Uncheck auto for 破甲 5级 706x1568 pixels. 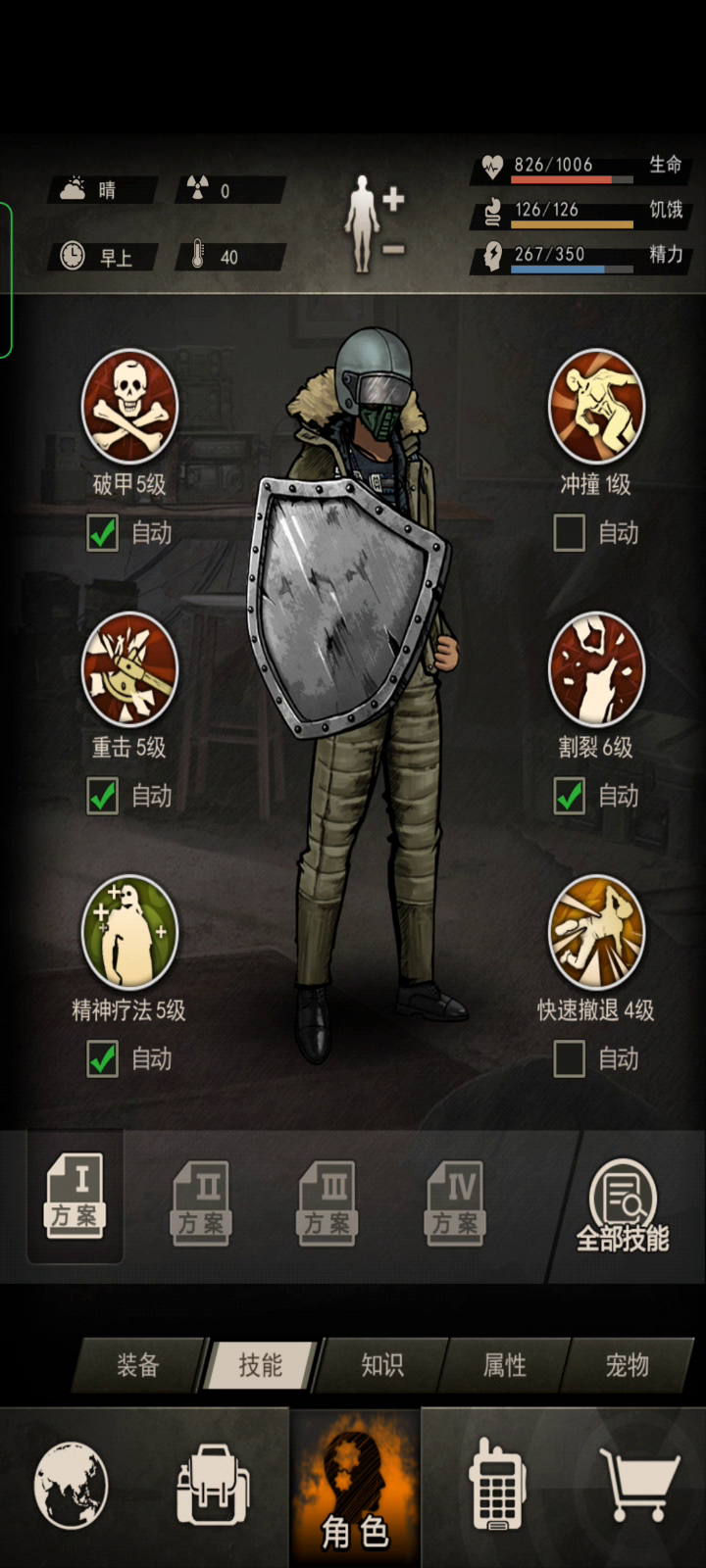[x=103, y=533]
